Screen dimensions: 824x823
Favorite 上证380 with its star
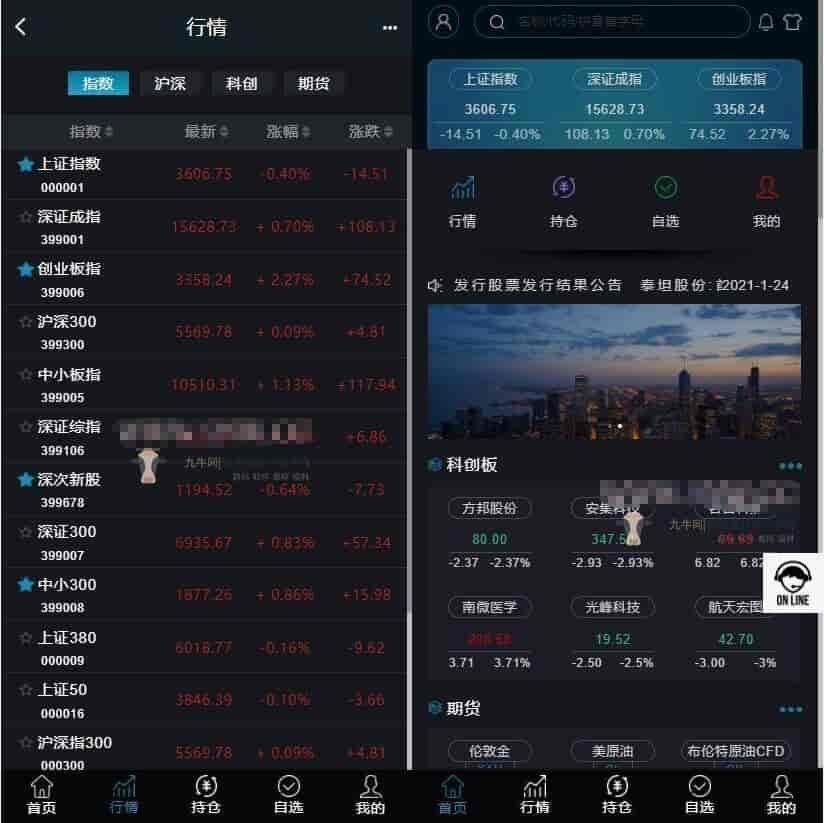26,637
